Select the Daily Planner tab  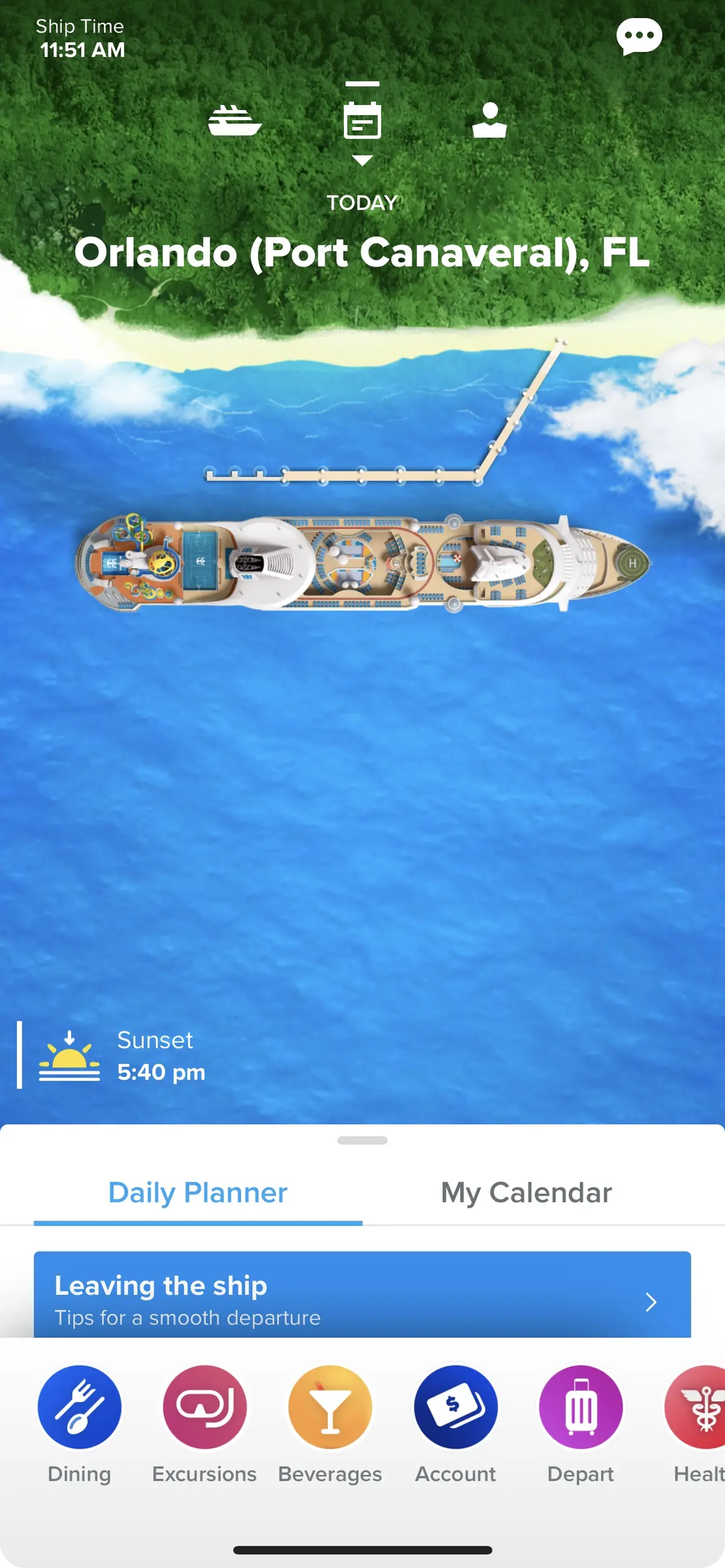pos(197,1192)
